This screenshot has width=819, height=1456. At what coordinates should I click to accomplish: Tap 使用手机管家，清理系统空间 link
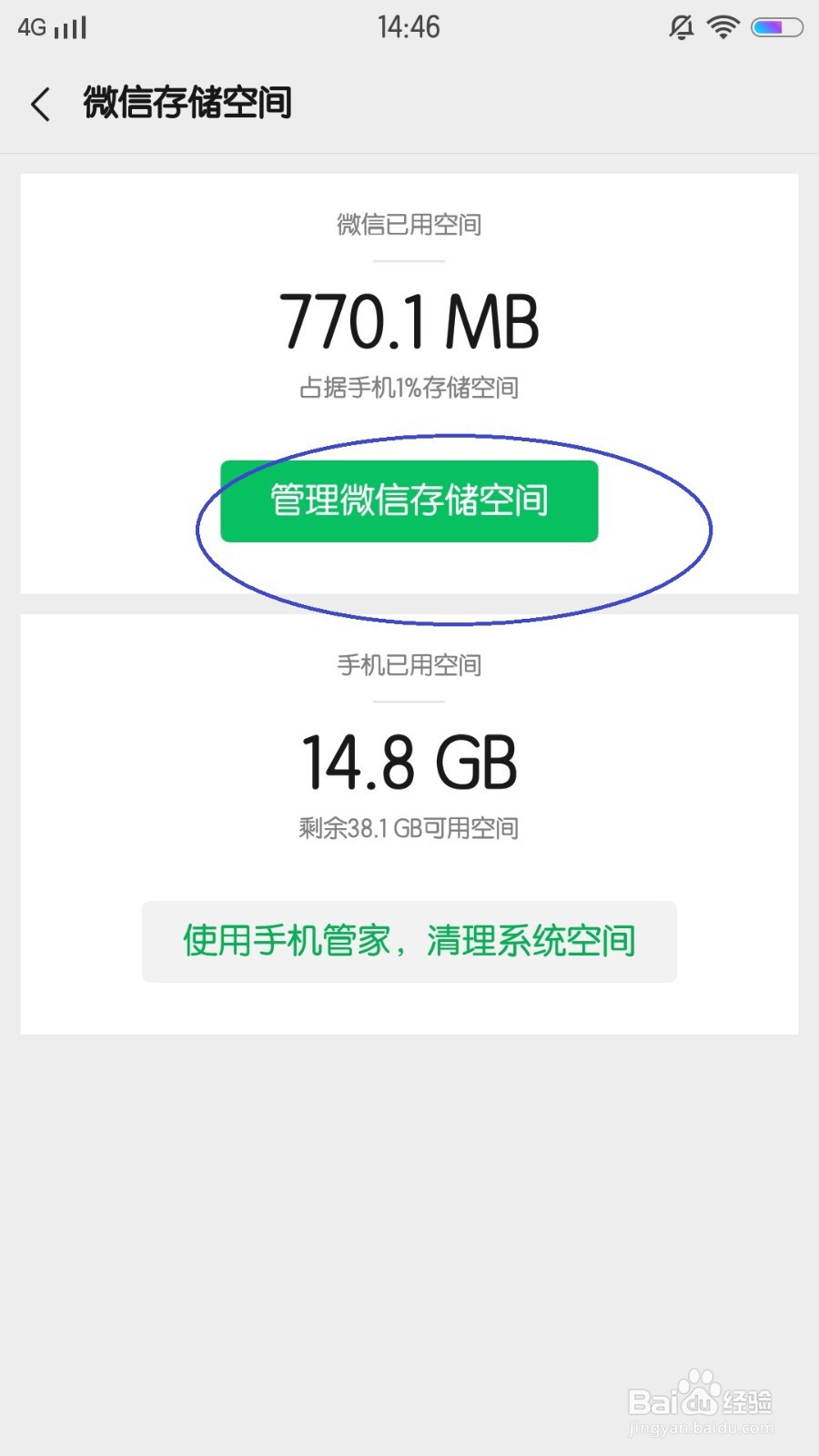tap(408, 942)
